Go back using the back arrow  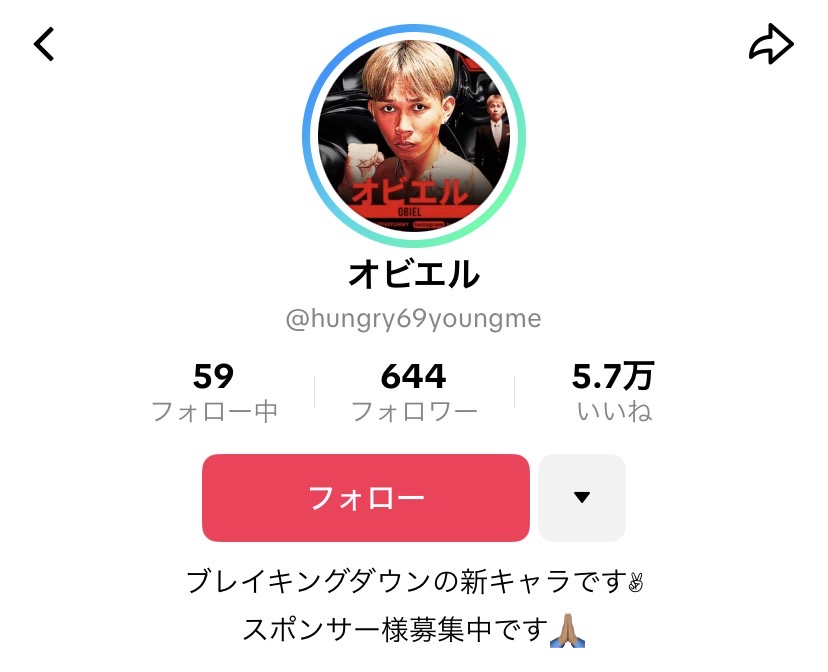point(44,44)
